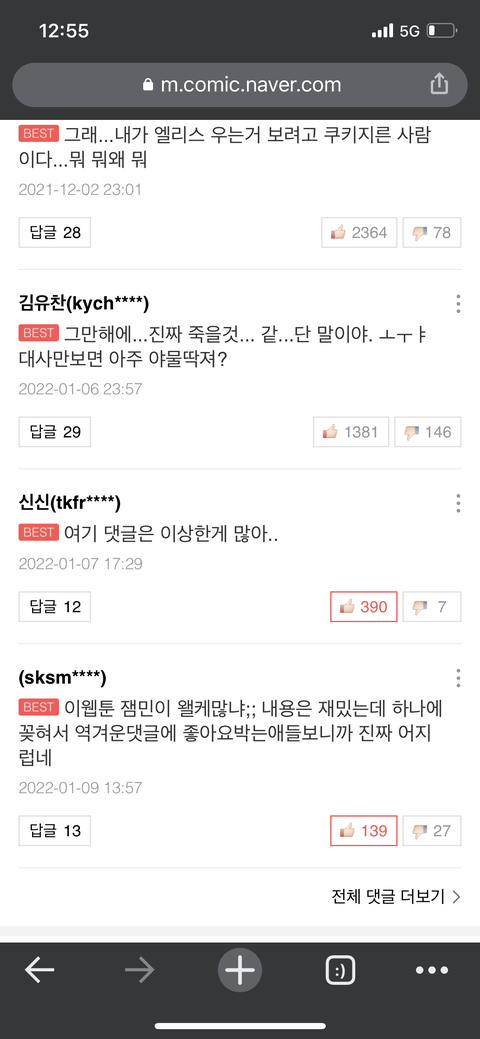This screenshot has height=1039, width=480.
Task: Open 전체 댓글 더보기 to see all comments
Action: coord(396,897)
